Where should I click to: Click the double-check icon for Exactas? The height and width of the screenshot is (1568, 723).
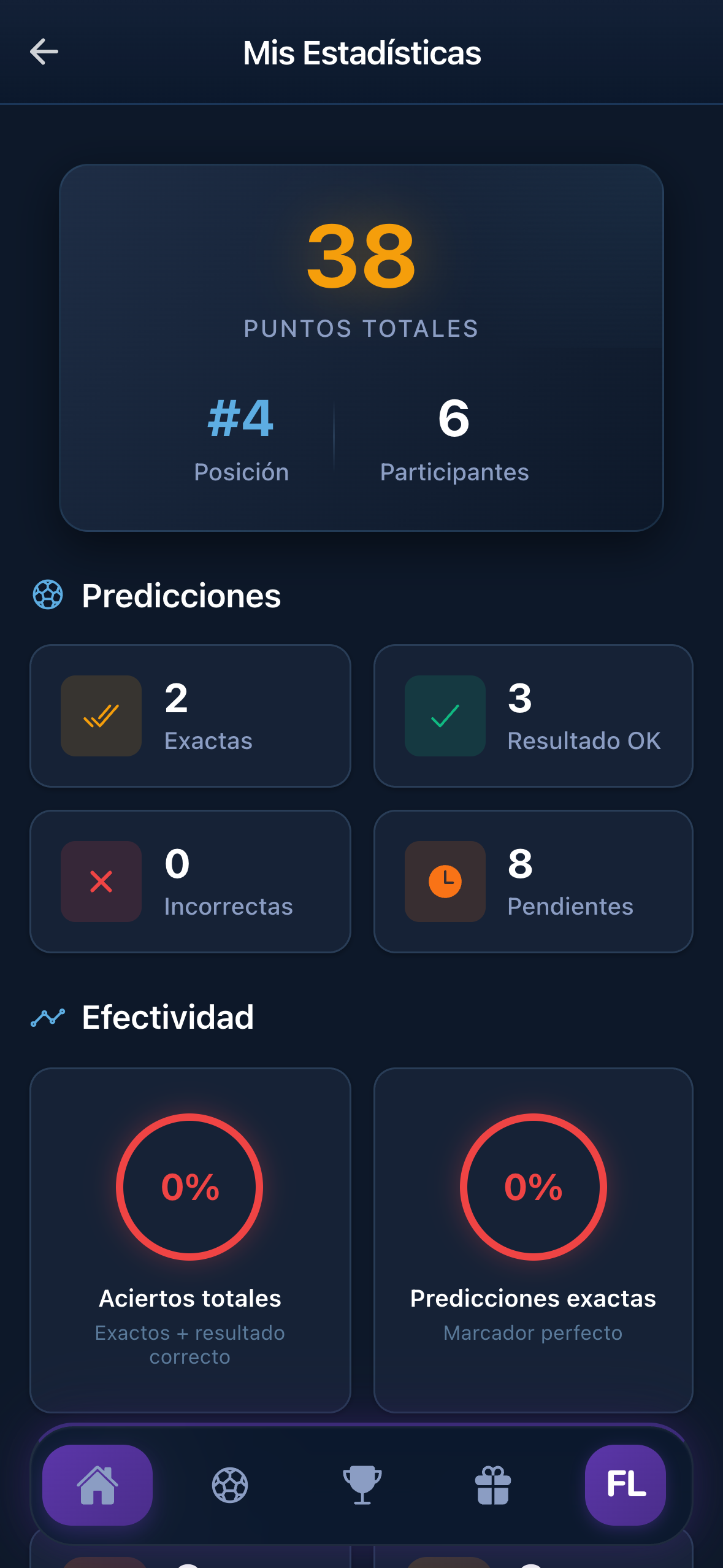pos(101,716)
